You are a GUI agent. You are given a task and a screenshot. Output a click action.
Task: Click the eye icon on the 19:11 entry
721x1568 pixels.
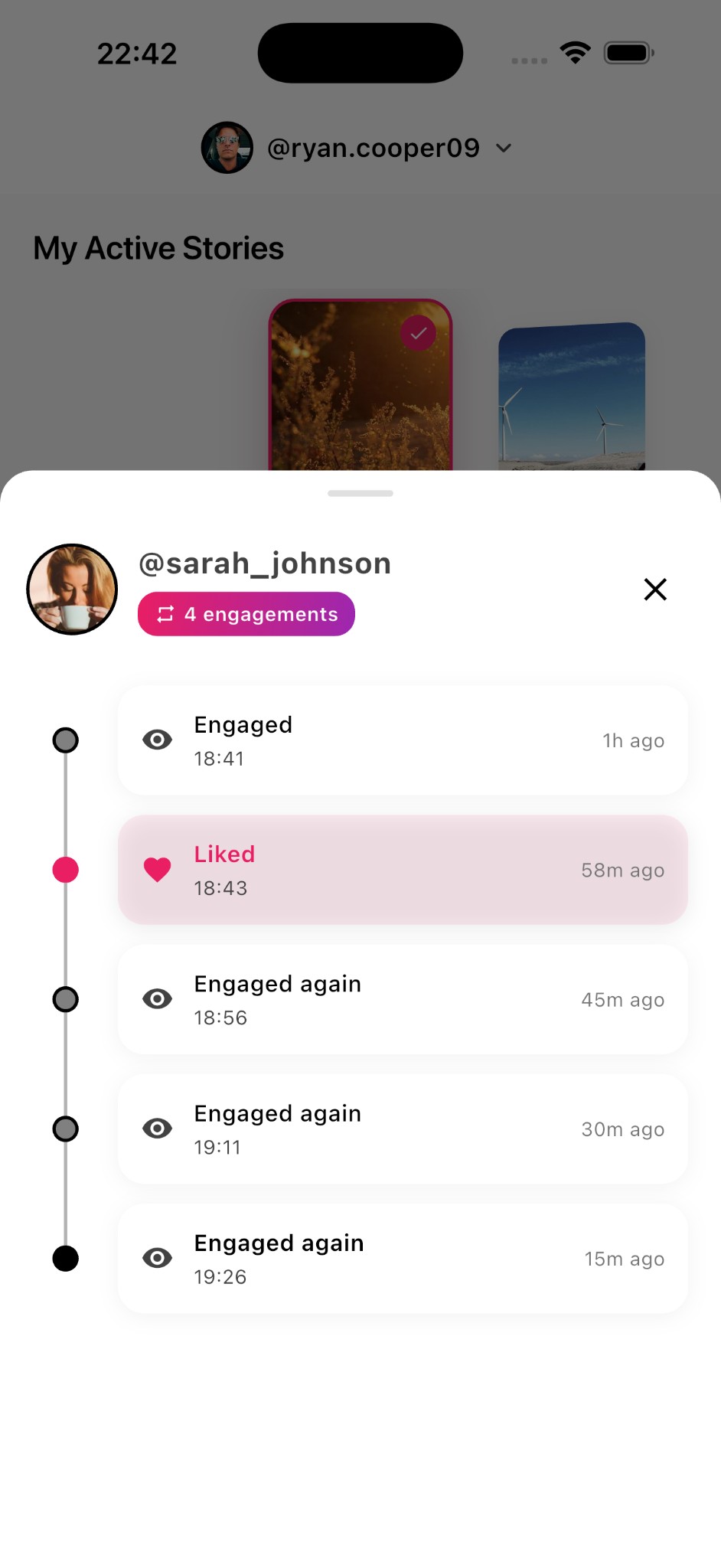pyautogui.click(x=156, y=1129)
